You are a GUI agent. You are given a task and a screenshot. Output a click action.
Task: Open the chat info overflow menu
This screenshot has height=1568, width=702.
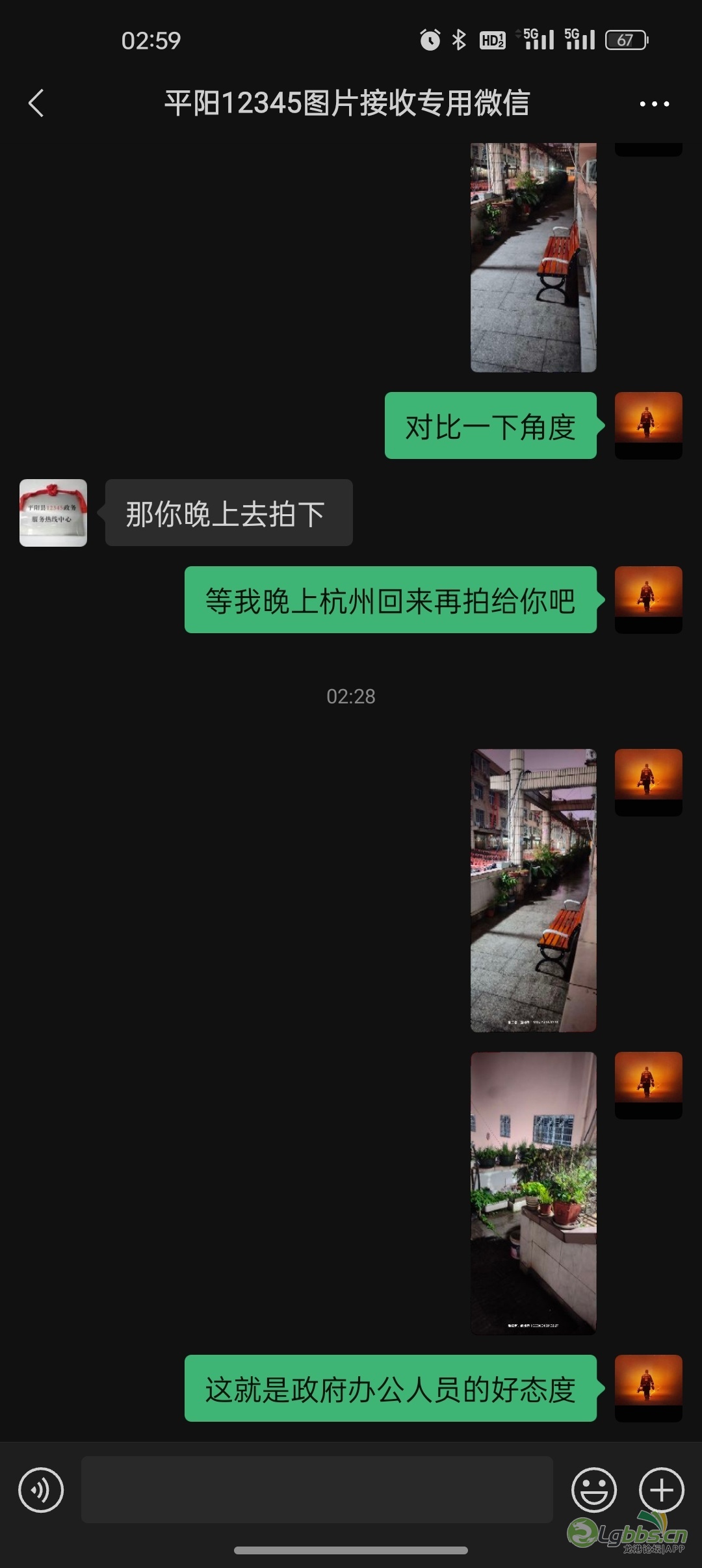654,104
